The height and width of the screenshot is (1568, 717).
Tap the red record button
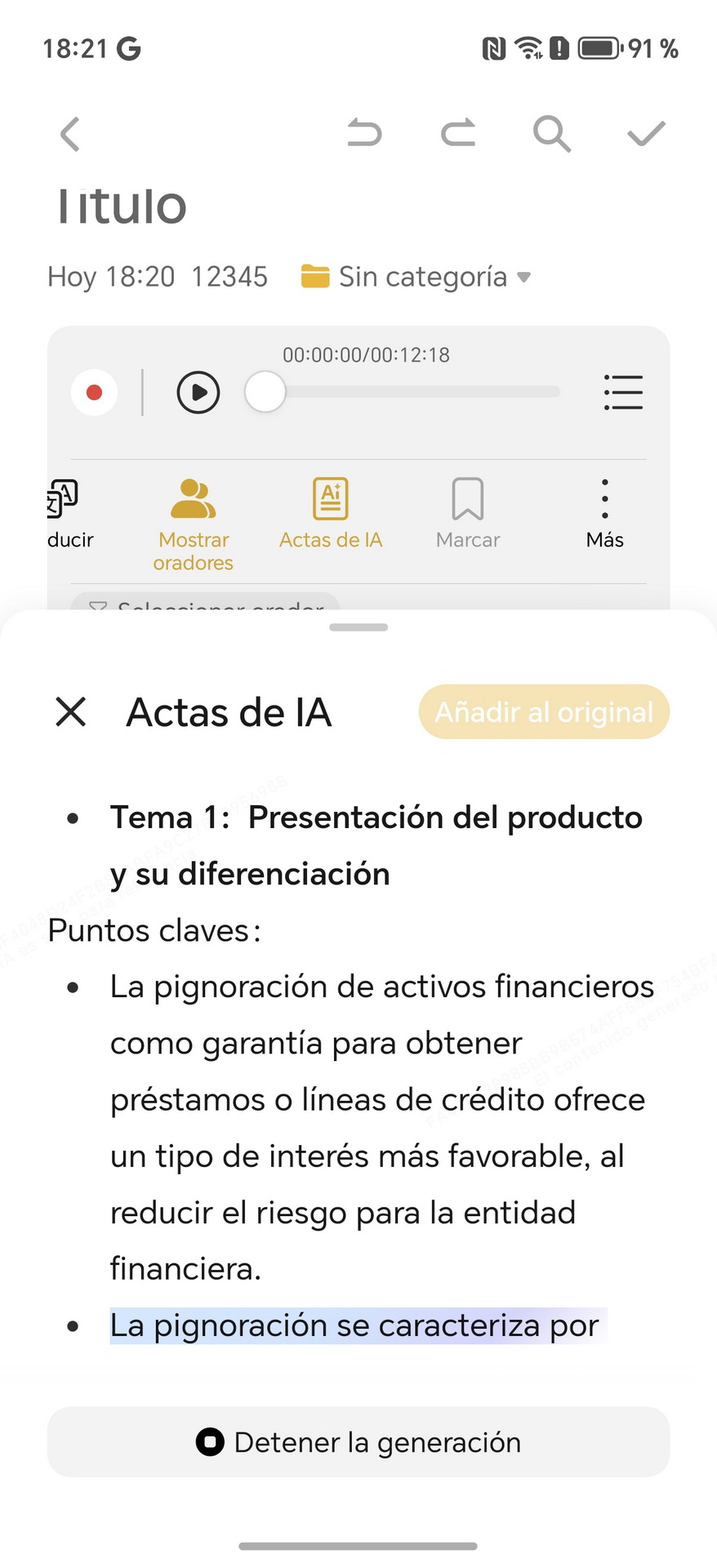94,393
